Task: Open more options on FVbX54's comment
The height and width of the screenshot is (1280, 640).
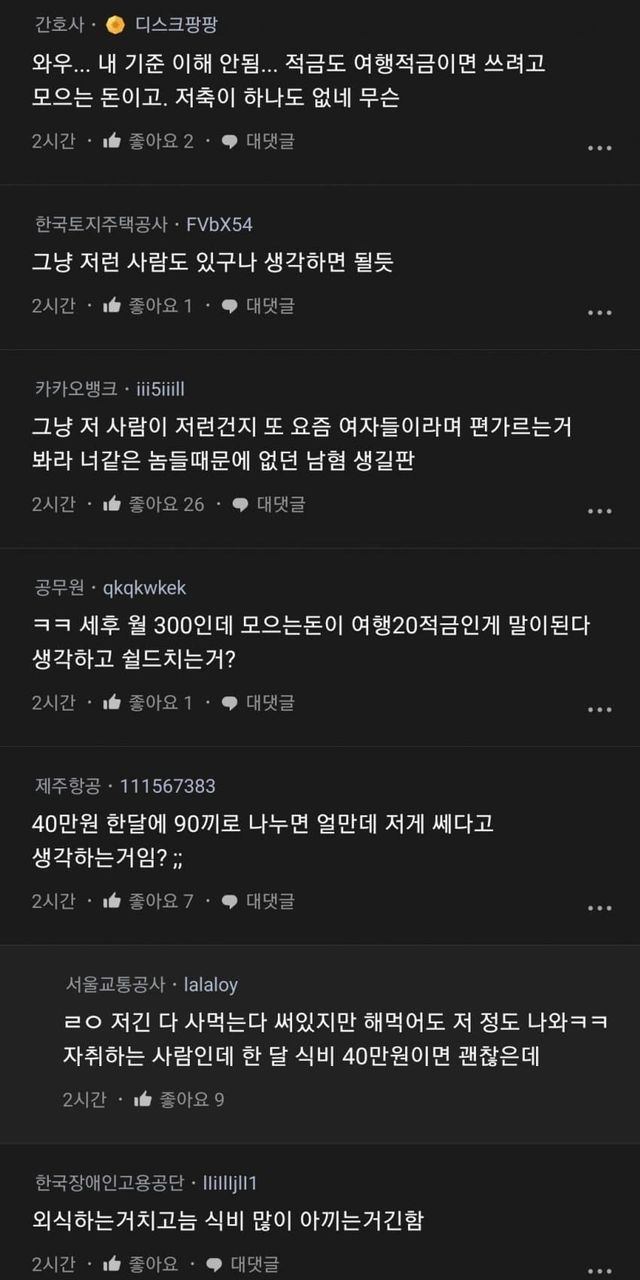Action: (x=599, y=312)
